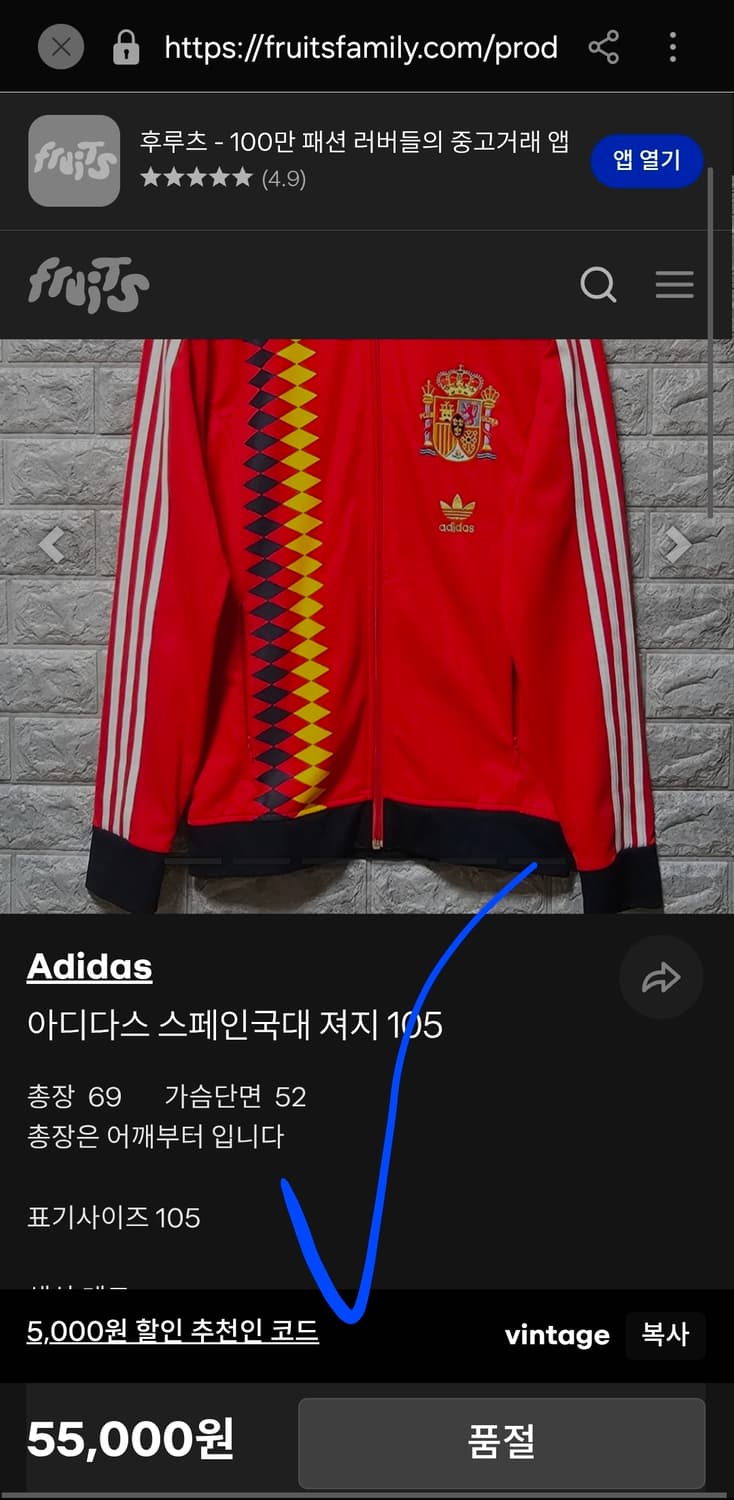Show the previous product photo
734x1500 pixels.
(x=54, y=543)
